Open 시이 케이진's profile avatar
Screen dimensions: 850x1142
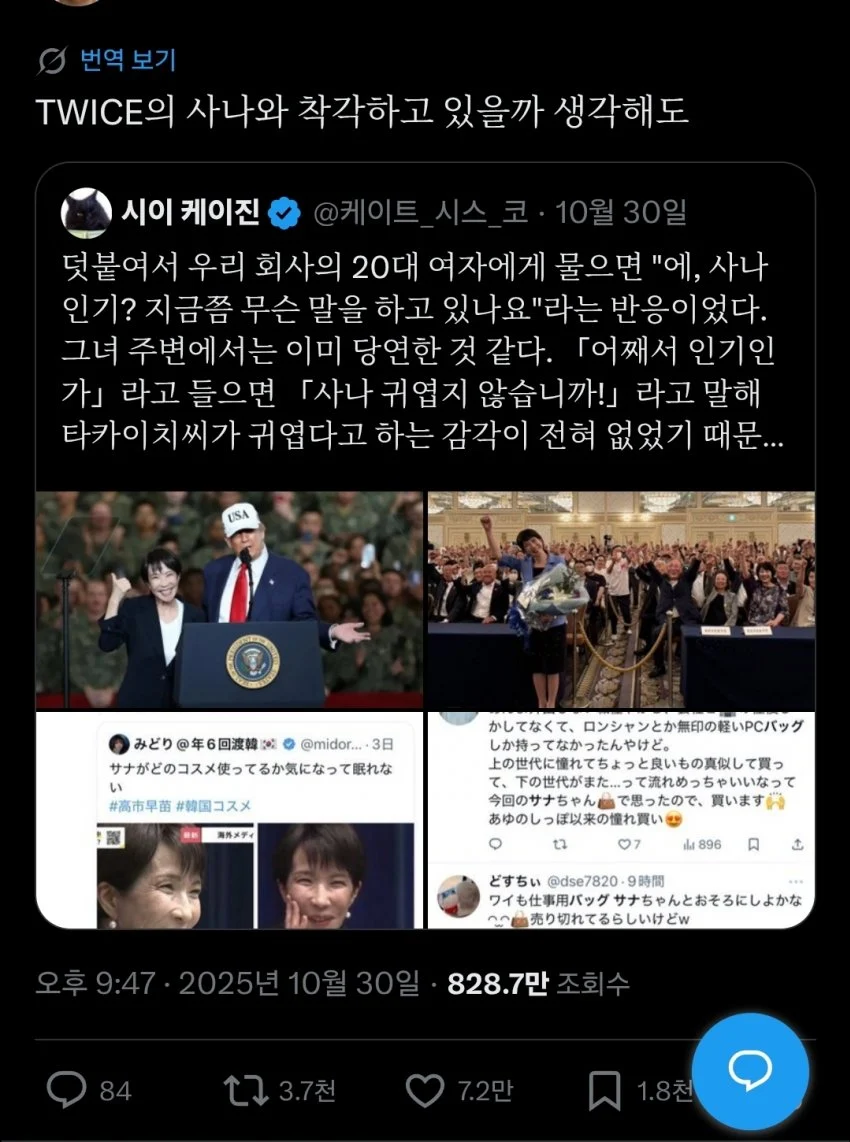pyautogui.click(x=86, y=212)
